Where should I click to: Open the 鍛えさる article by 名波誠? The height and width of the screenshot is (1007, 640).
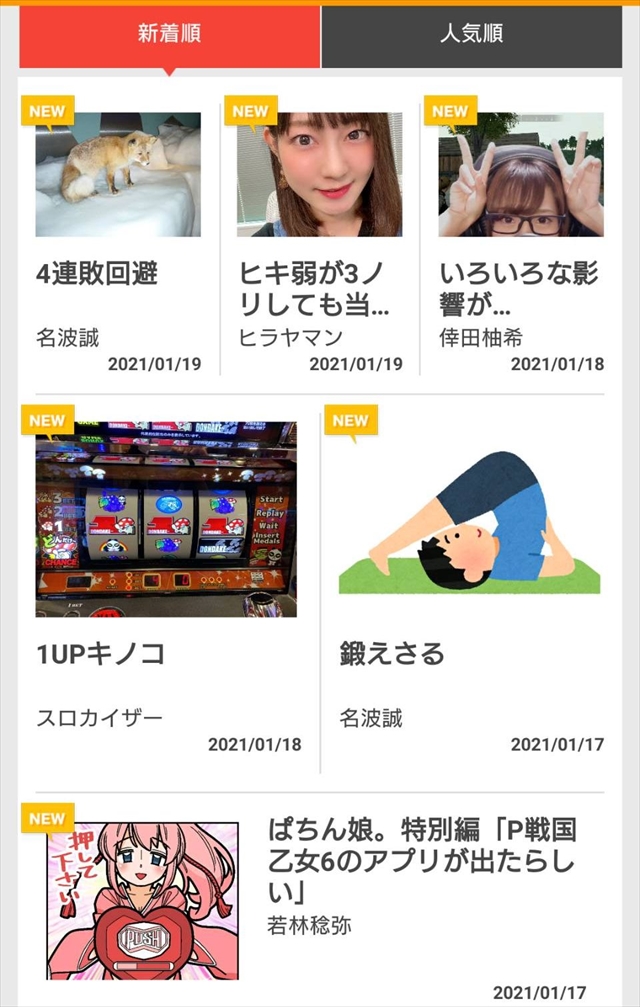pos(470,580)
